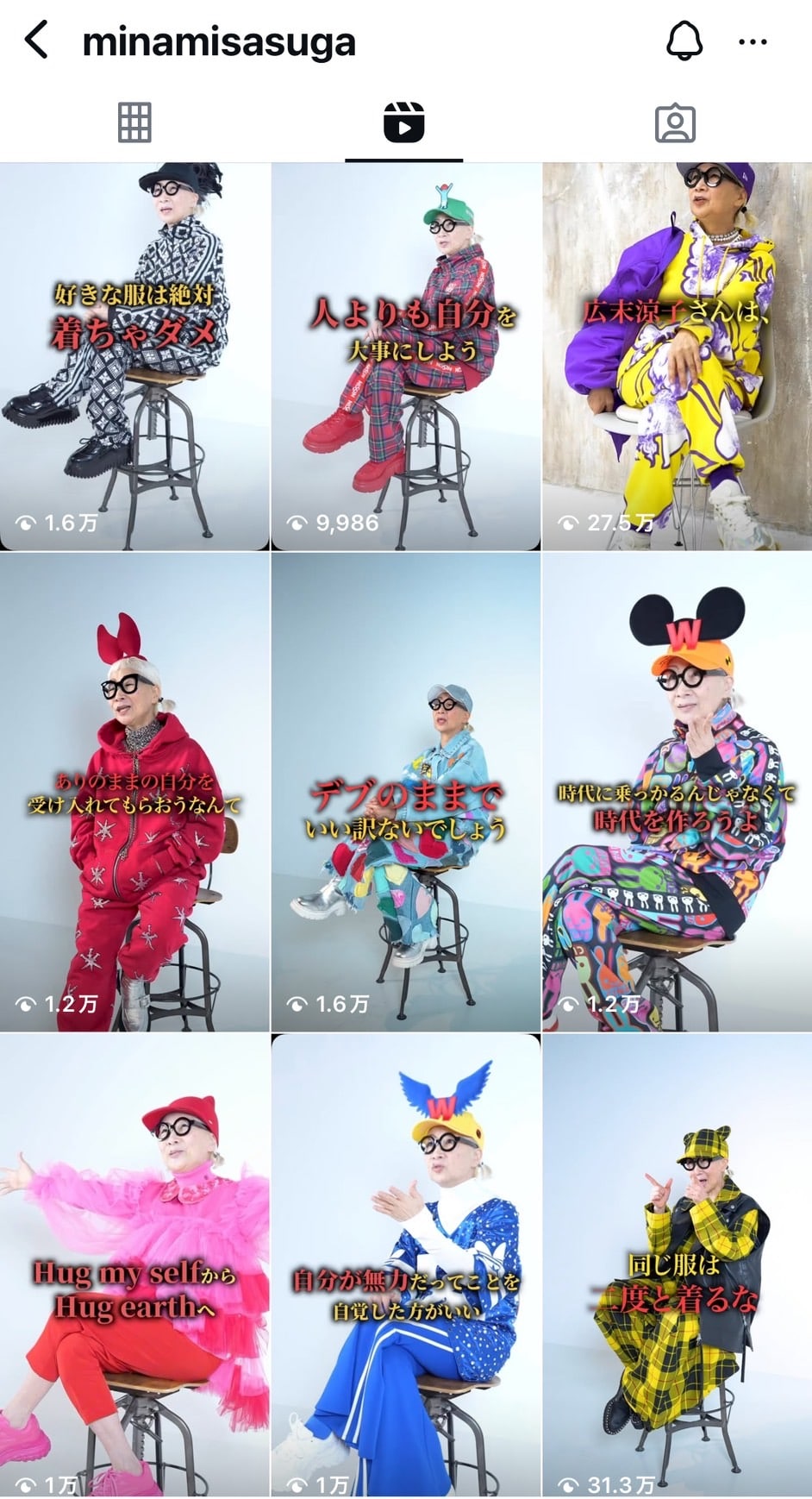Open the reel 同じ服は二度と着るな
The image size is (812, 1499).
pyautogui.click(x=677, y=1264)
